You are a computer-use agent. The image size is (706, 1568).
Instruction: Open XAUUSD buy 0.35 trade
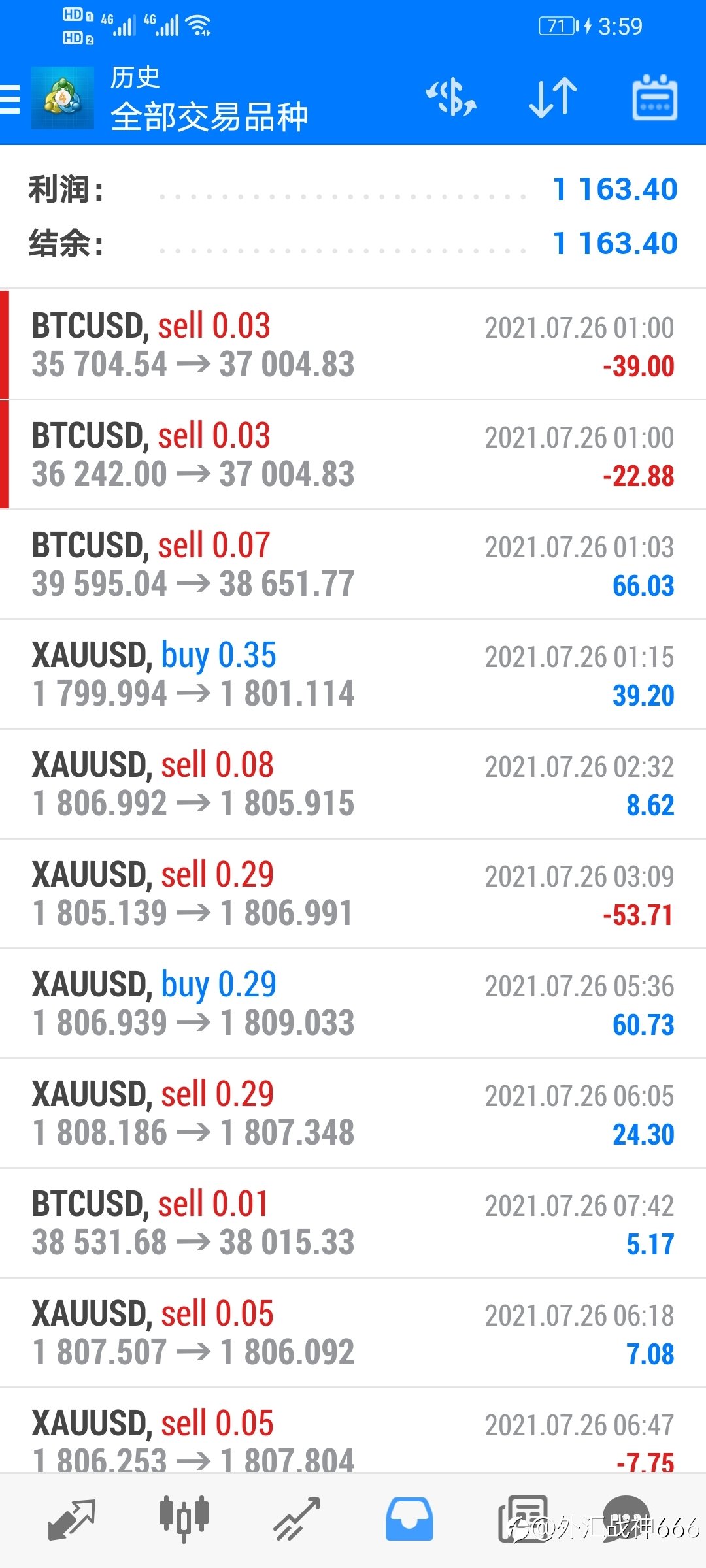[353, 674]
